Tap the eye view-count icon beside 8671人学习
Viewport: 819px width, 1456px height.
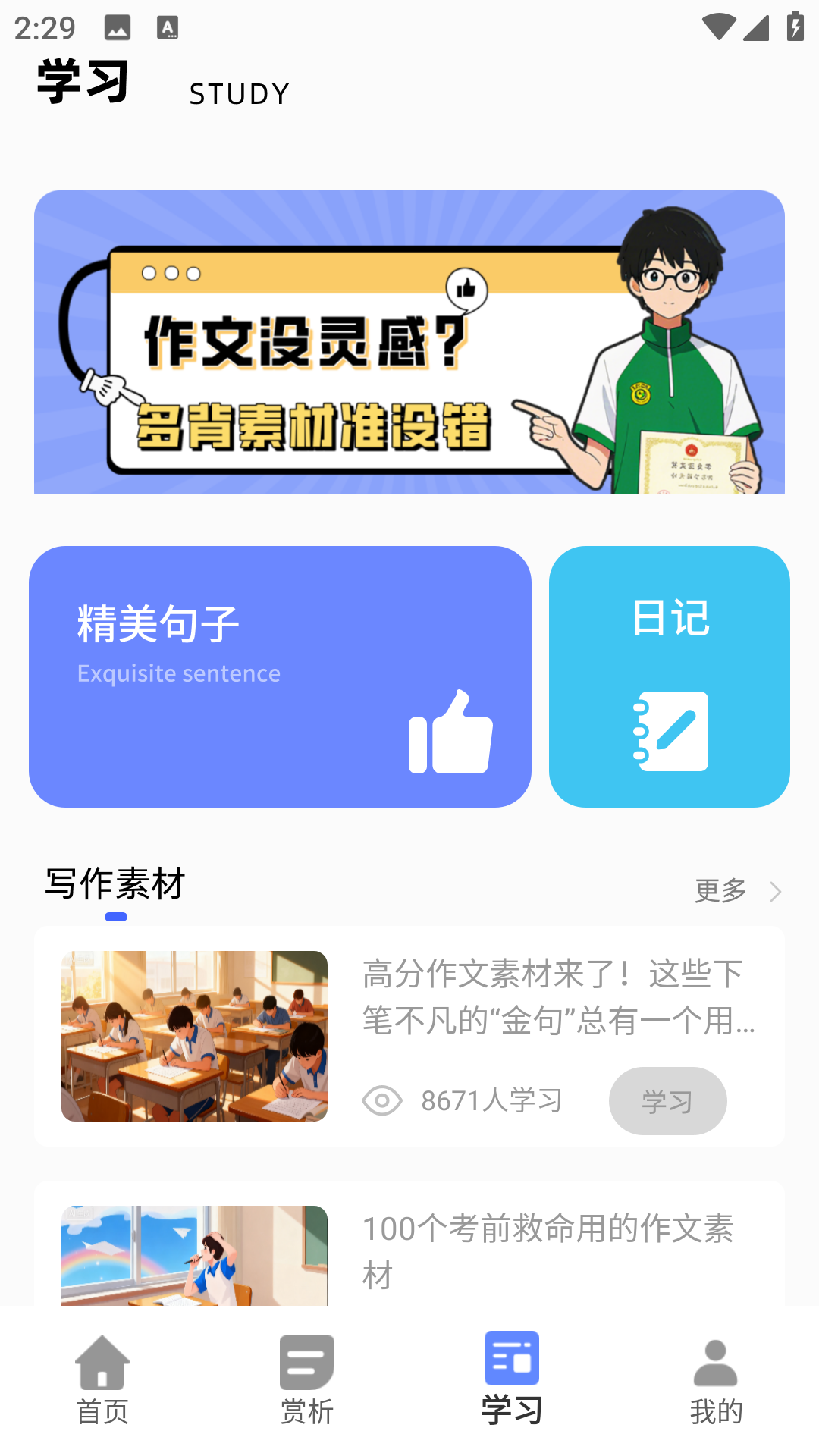[x=383, y=1101]
